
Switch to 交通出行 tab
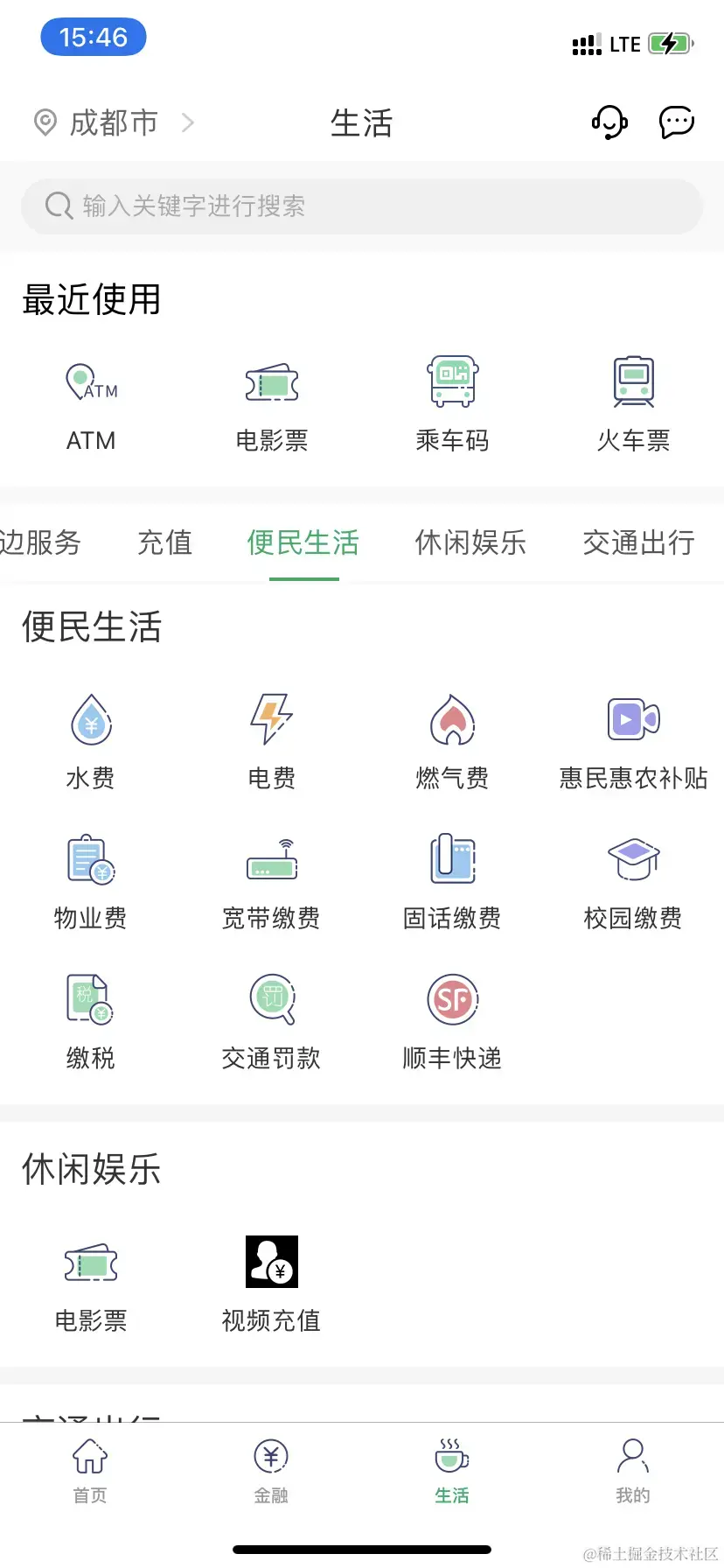(637, 542)
